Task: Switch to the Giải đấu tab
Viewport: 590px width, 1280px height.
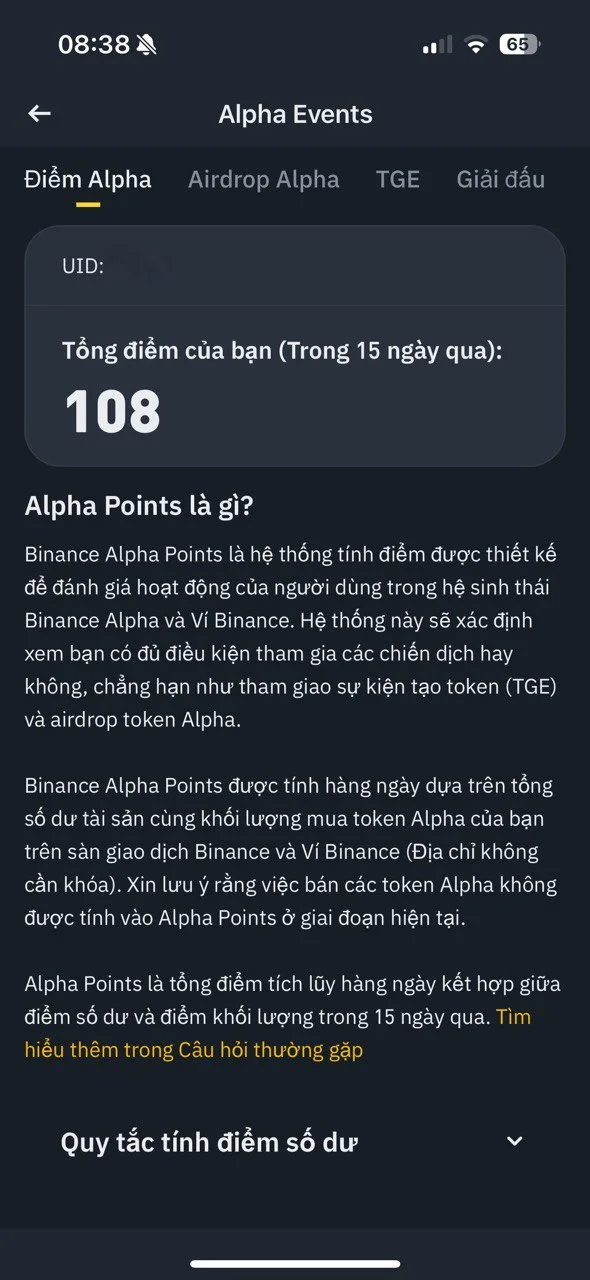Action: (x=501, y=180)
